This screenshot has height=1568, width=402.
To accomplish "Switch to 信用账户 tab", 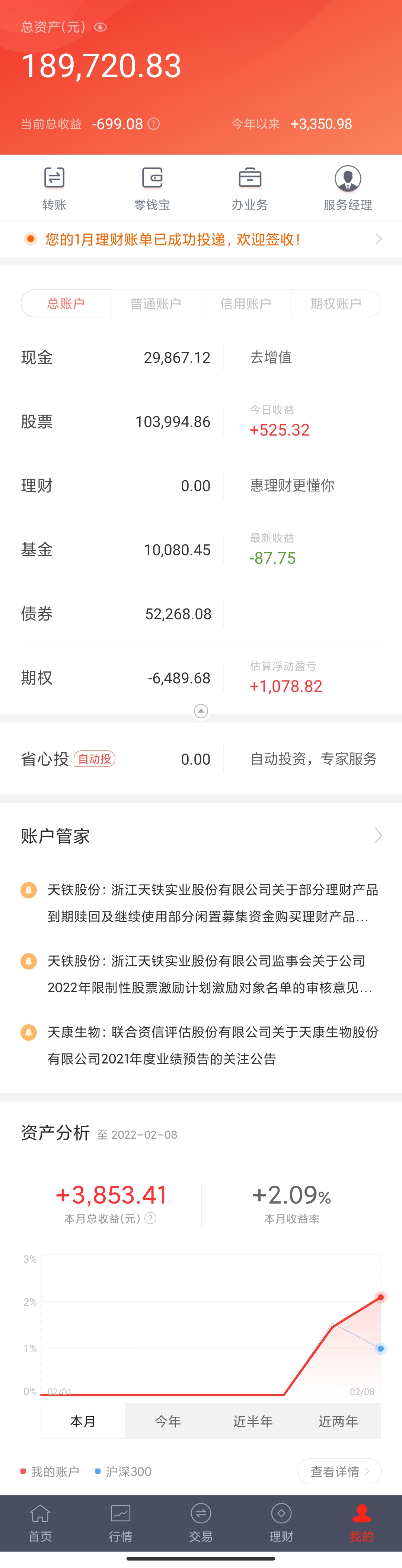I will 246,303.
